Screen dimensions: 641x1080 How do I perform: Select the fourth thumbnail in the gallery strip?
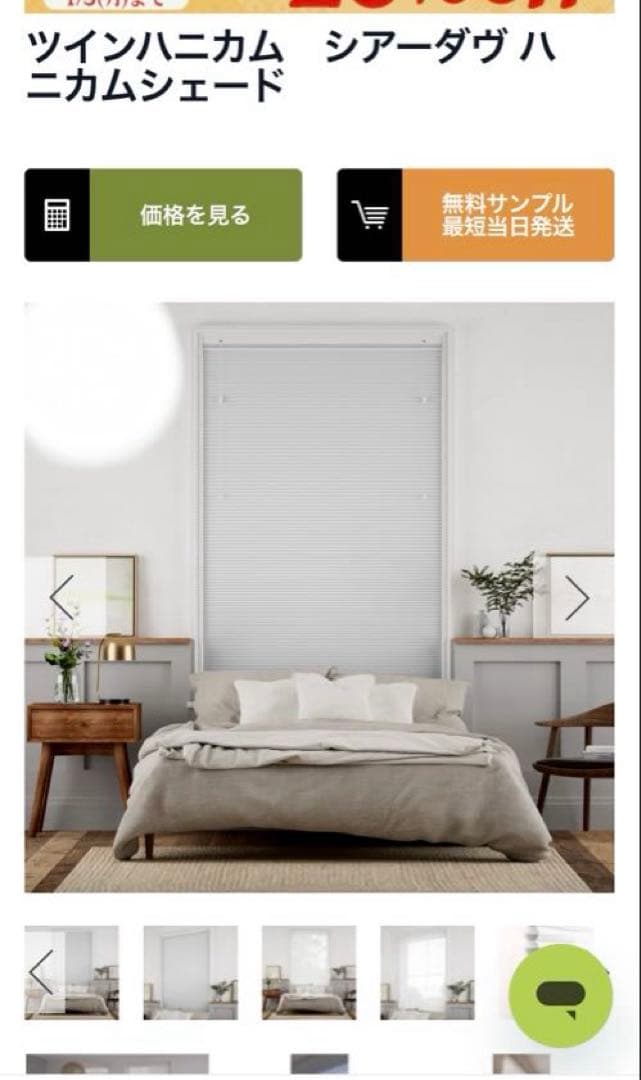(x=427, y=972)
